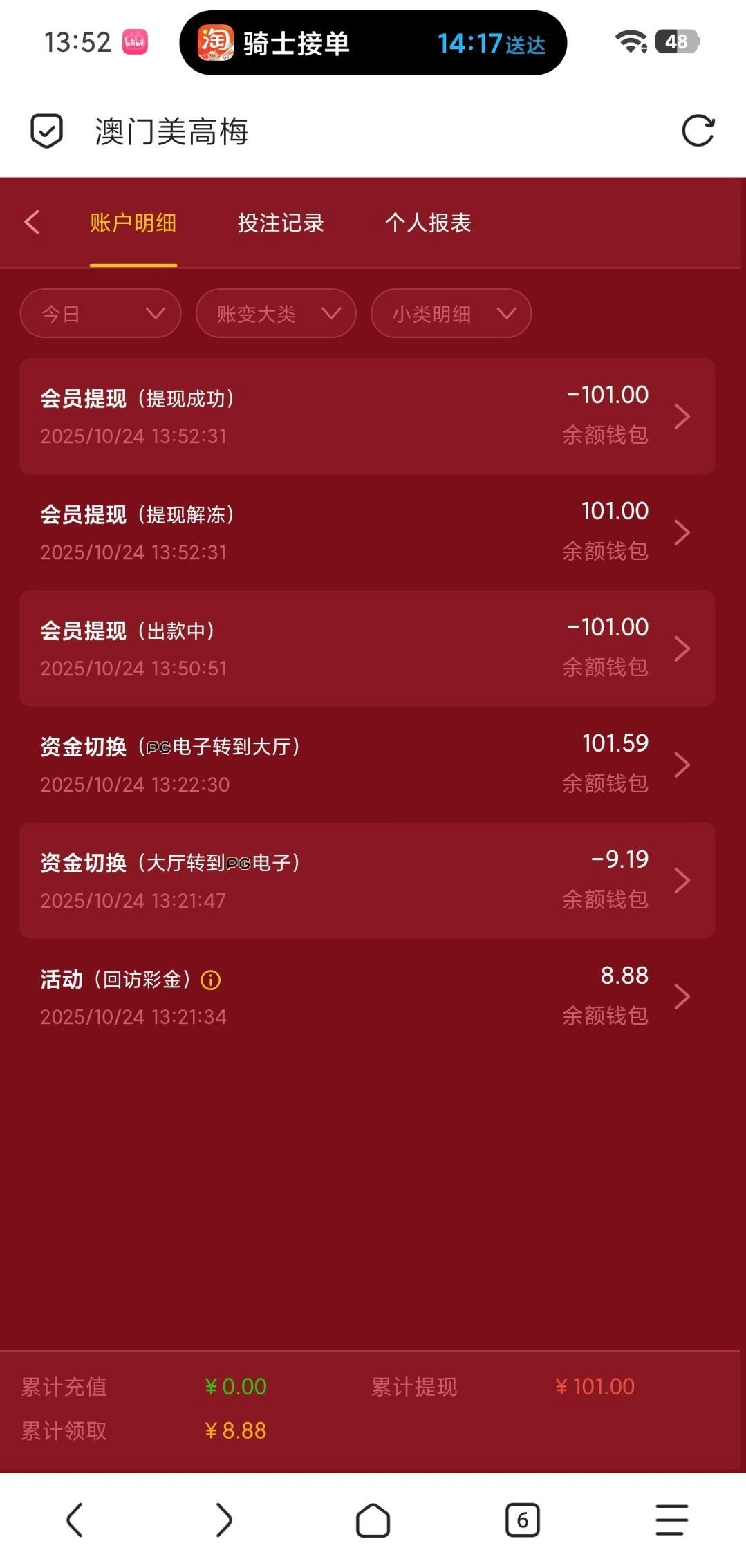Image resolution: width=746 pixels, height=1568 pixels.
Task: Tap the info icon next to 回访彩金
Action: tap(210, 980)
